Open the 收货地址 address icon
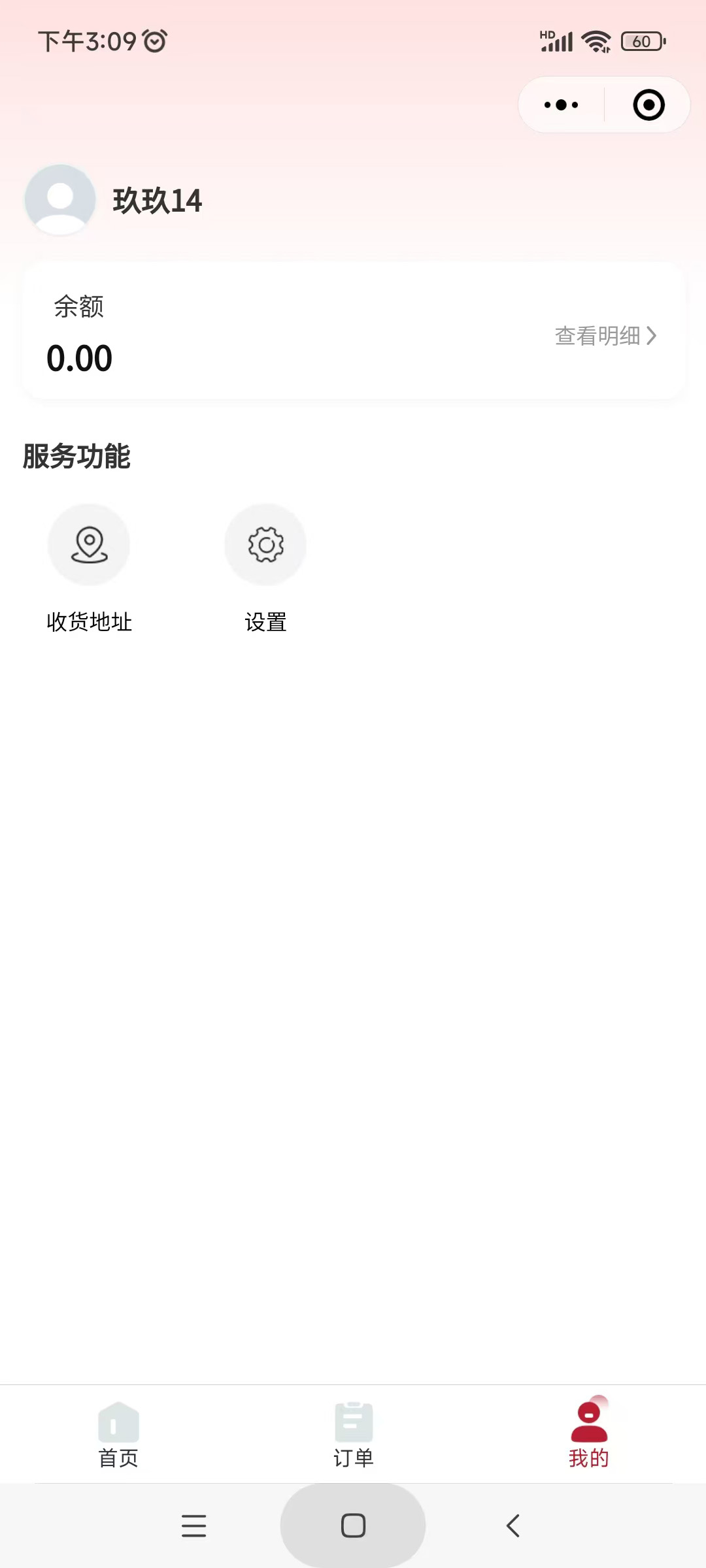The height and width of the screenshot is (1568, 706). tap(89, 544)
